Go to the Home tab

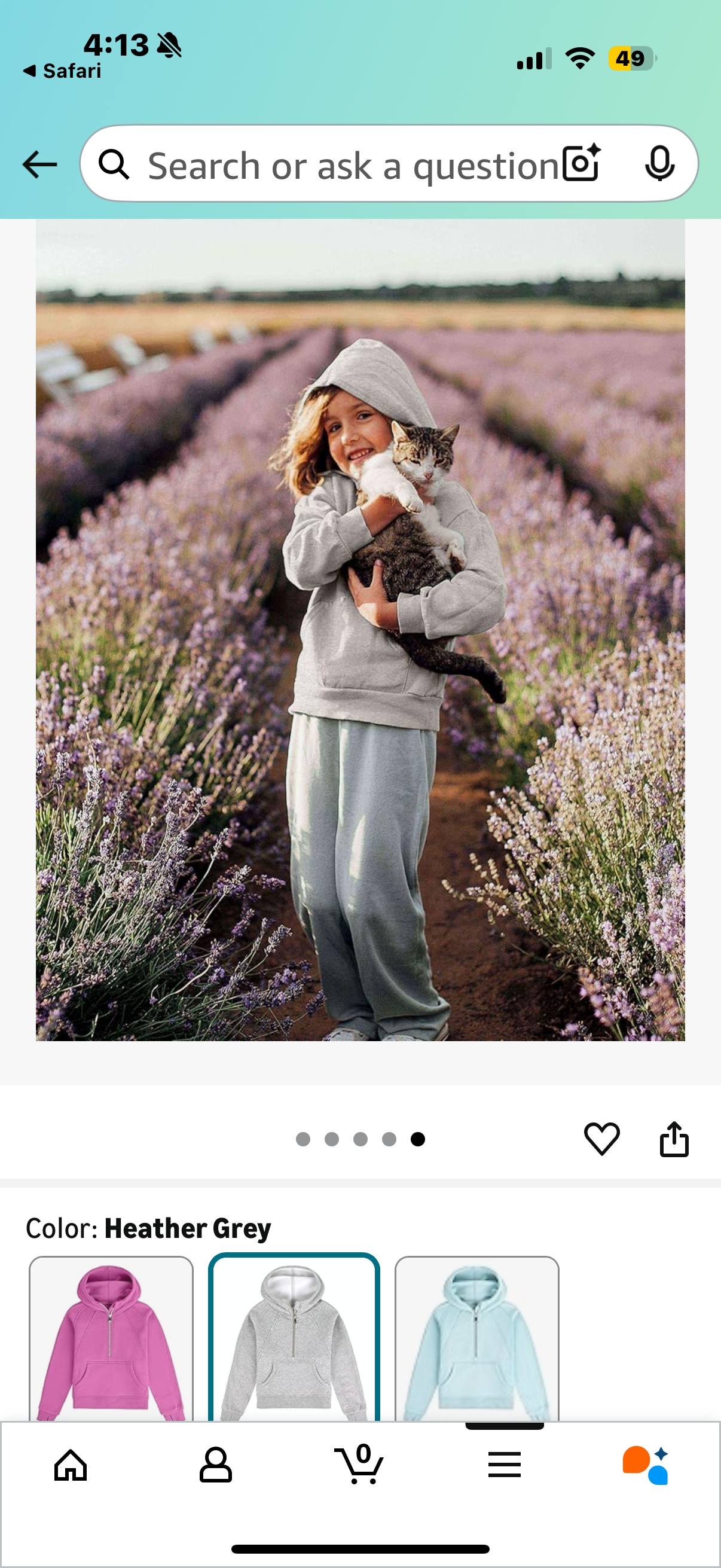pos(71,1465)
